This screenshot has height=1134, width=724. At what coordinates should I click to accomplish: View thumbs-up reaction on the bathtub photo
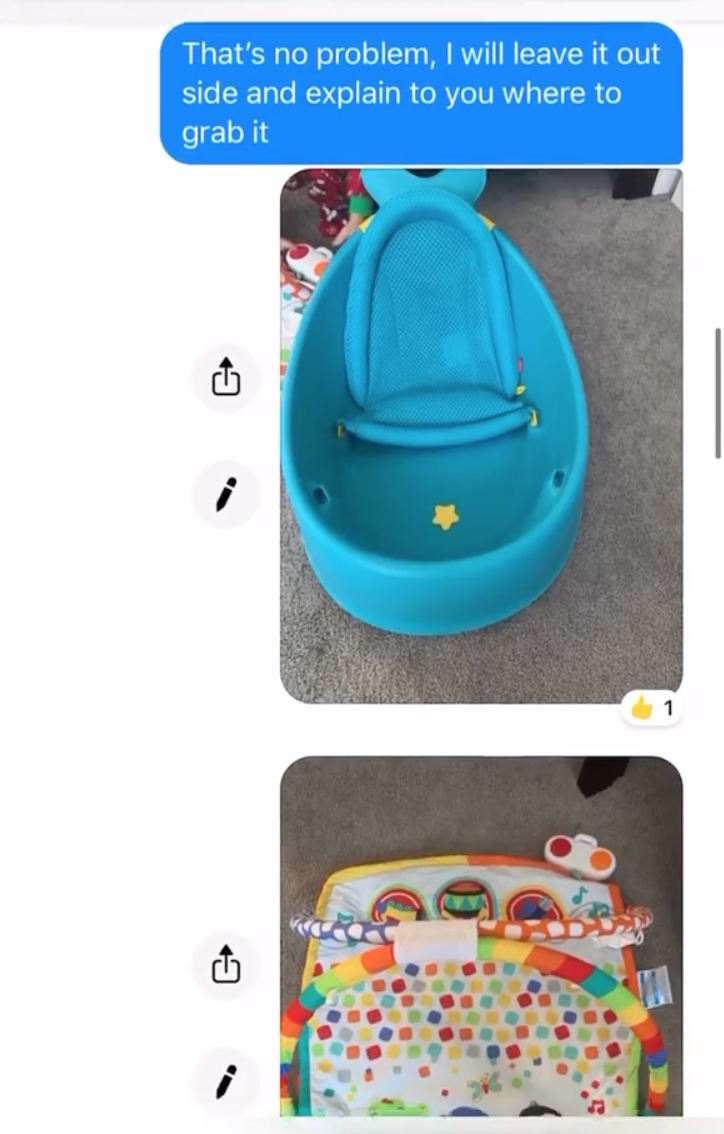[652, 709]
